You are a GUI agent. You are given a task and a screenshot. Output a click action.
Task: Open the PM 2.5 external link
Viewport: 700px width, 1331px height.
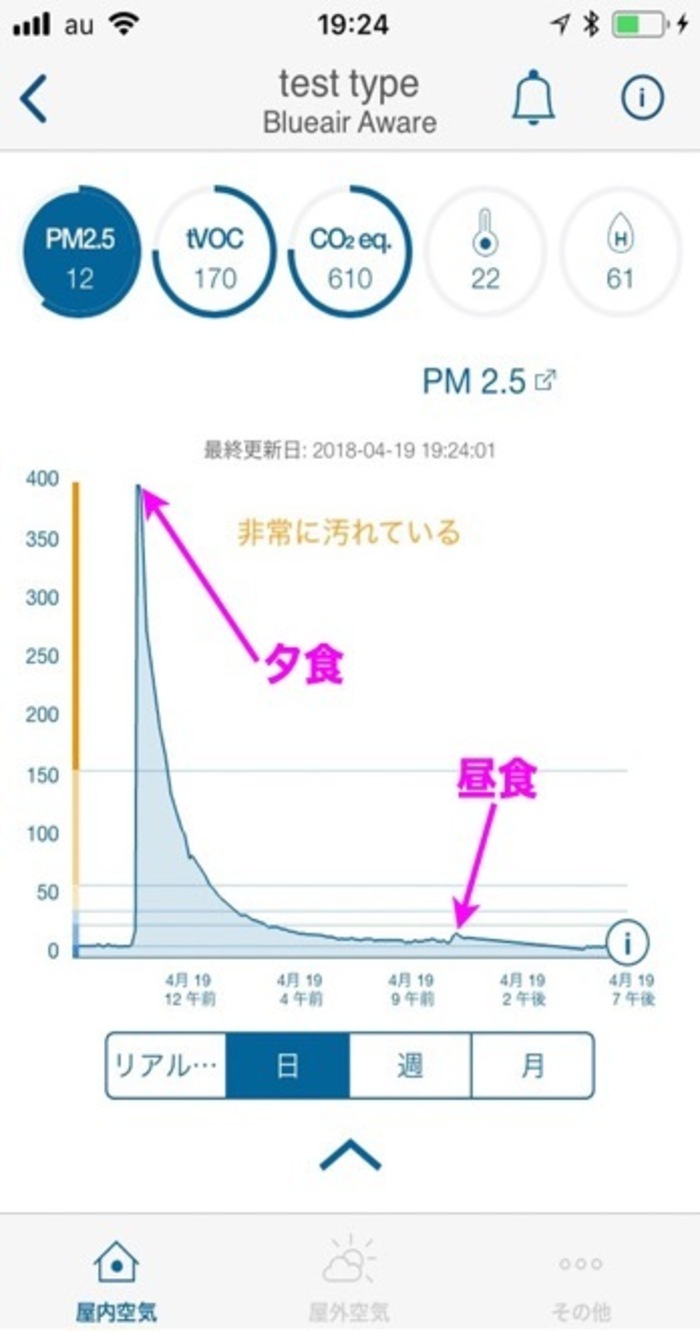coord(546,381)
